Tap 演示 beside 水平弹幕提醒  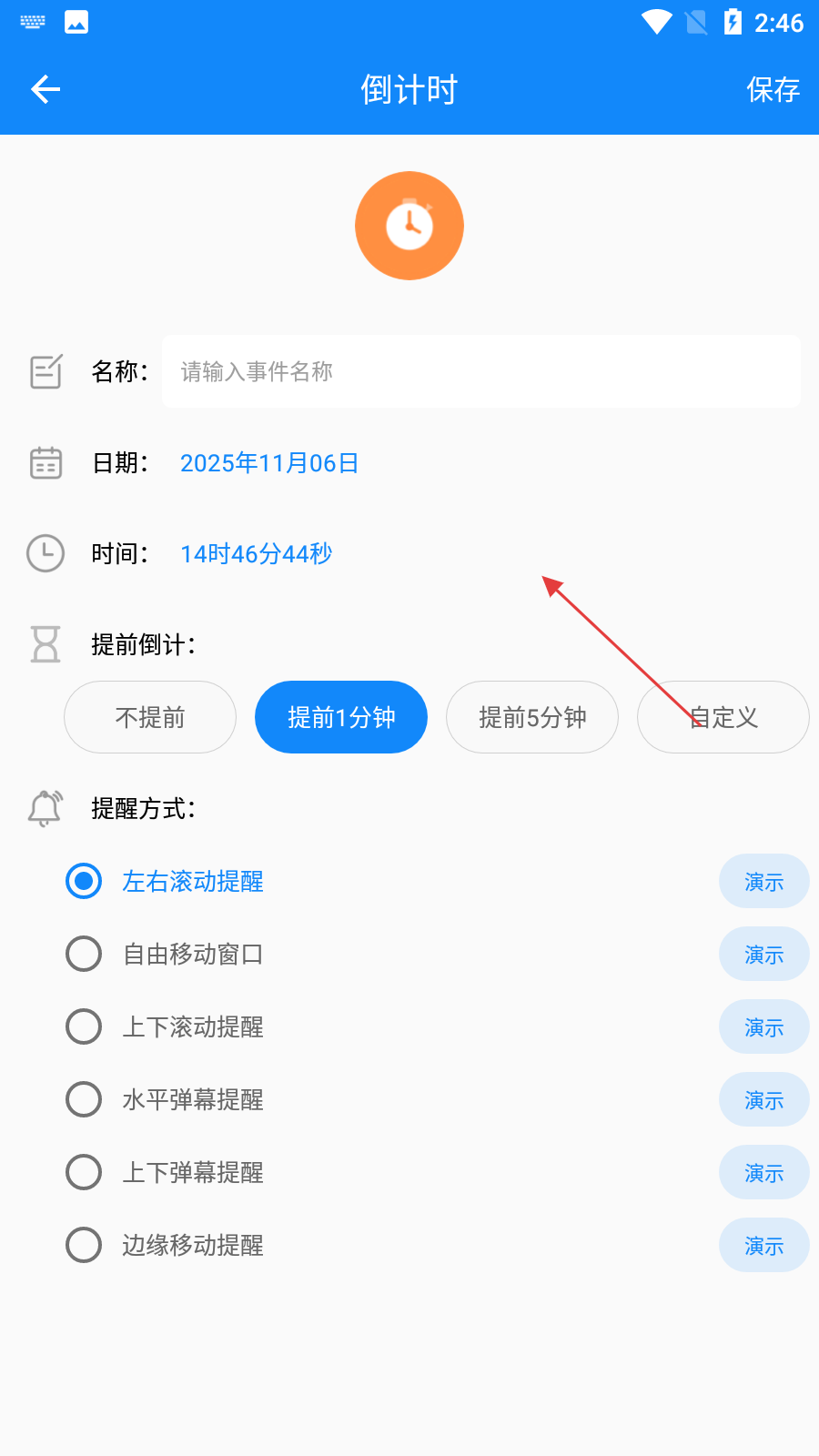point(763,1099)
